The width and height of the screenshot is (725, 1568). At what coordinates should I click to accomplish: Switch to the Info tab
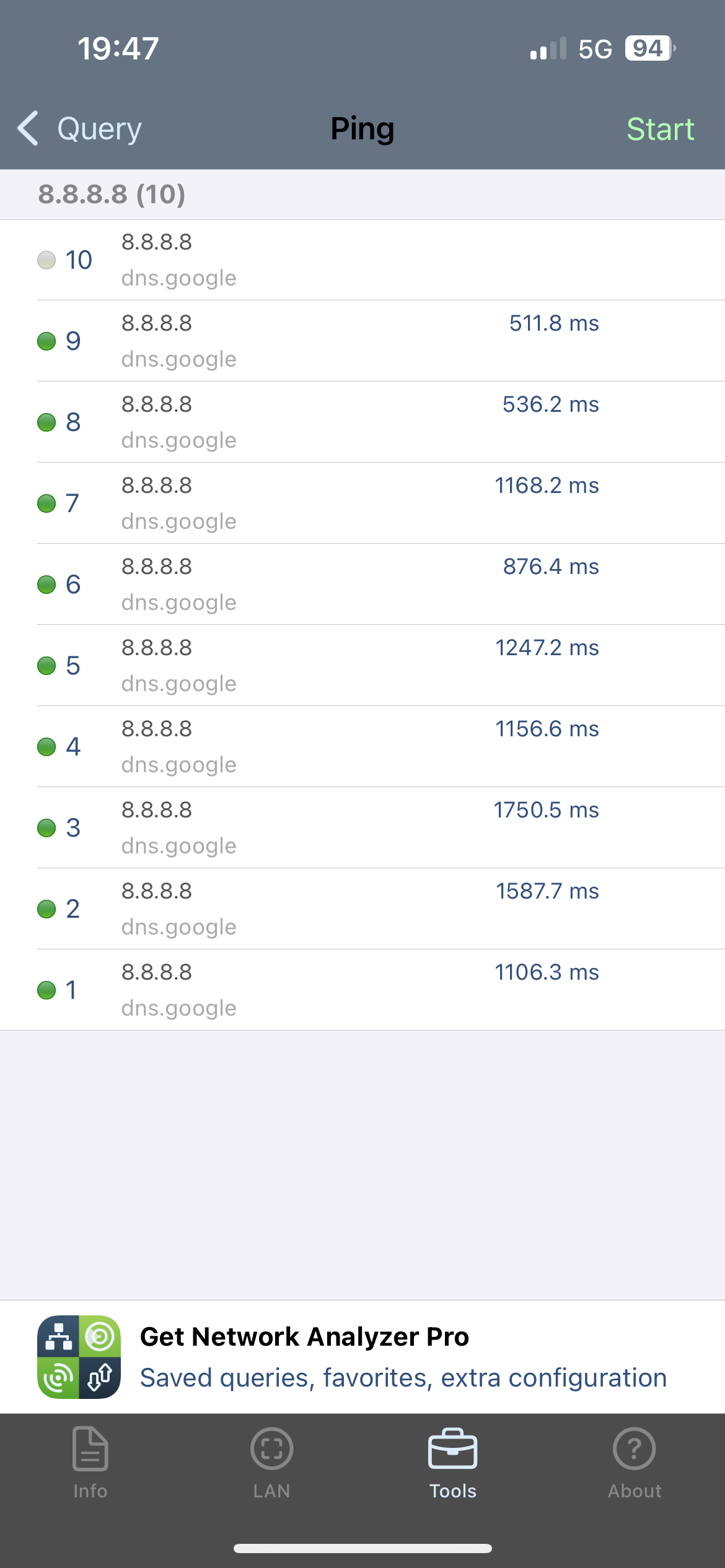[90, 1463]
